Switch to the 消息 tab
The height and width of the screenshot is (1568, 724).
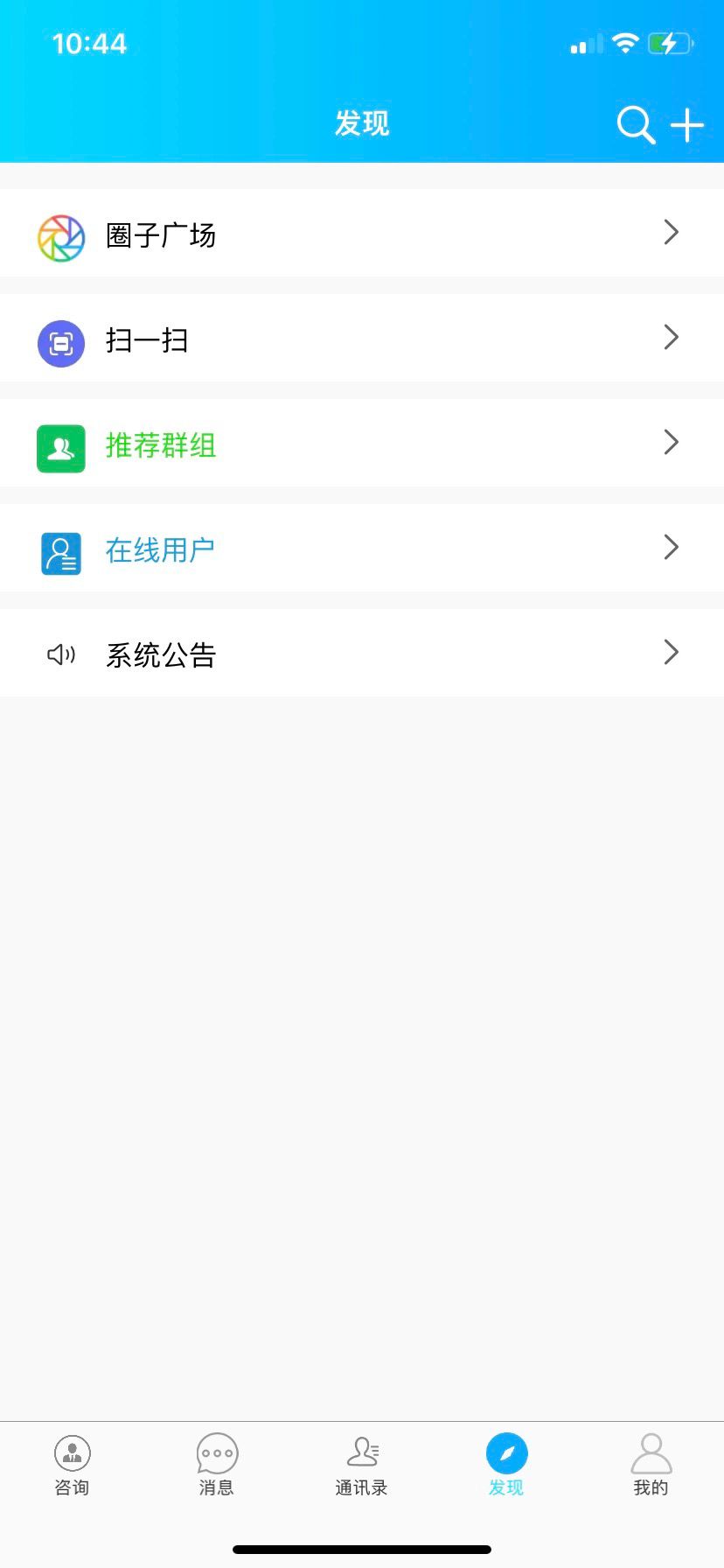pos(217,1465)
